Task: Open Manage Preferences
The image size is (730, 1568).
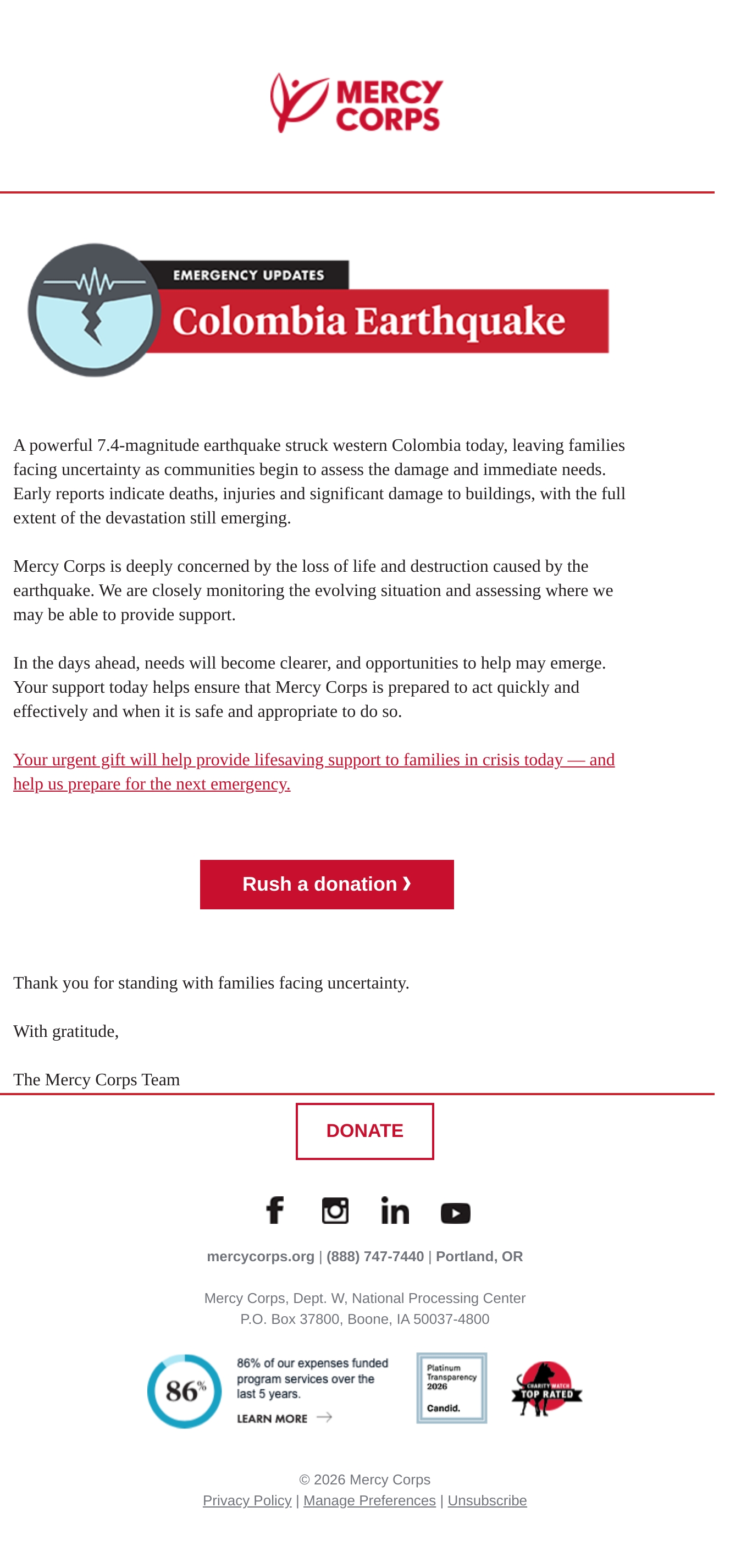Action: 369,1500
